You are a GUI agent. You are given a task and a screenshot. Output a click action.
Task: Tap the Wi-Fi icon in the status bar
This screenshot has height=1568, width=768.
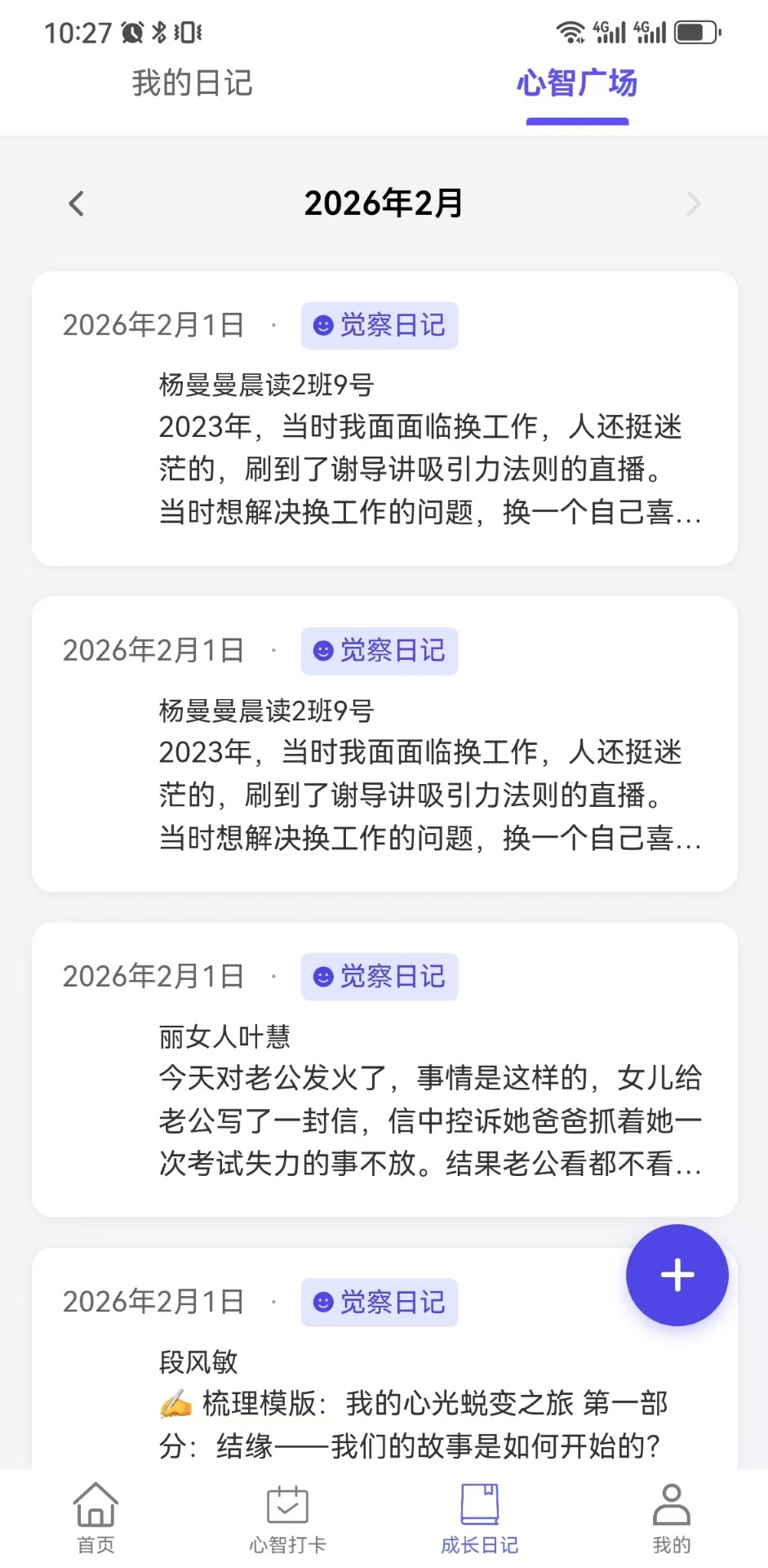pos(570,33)
